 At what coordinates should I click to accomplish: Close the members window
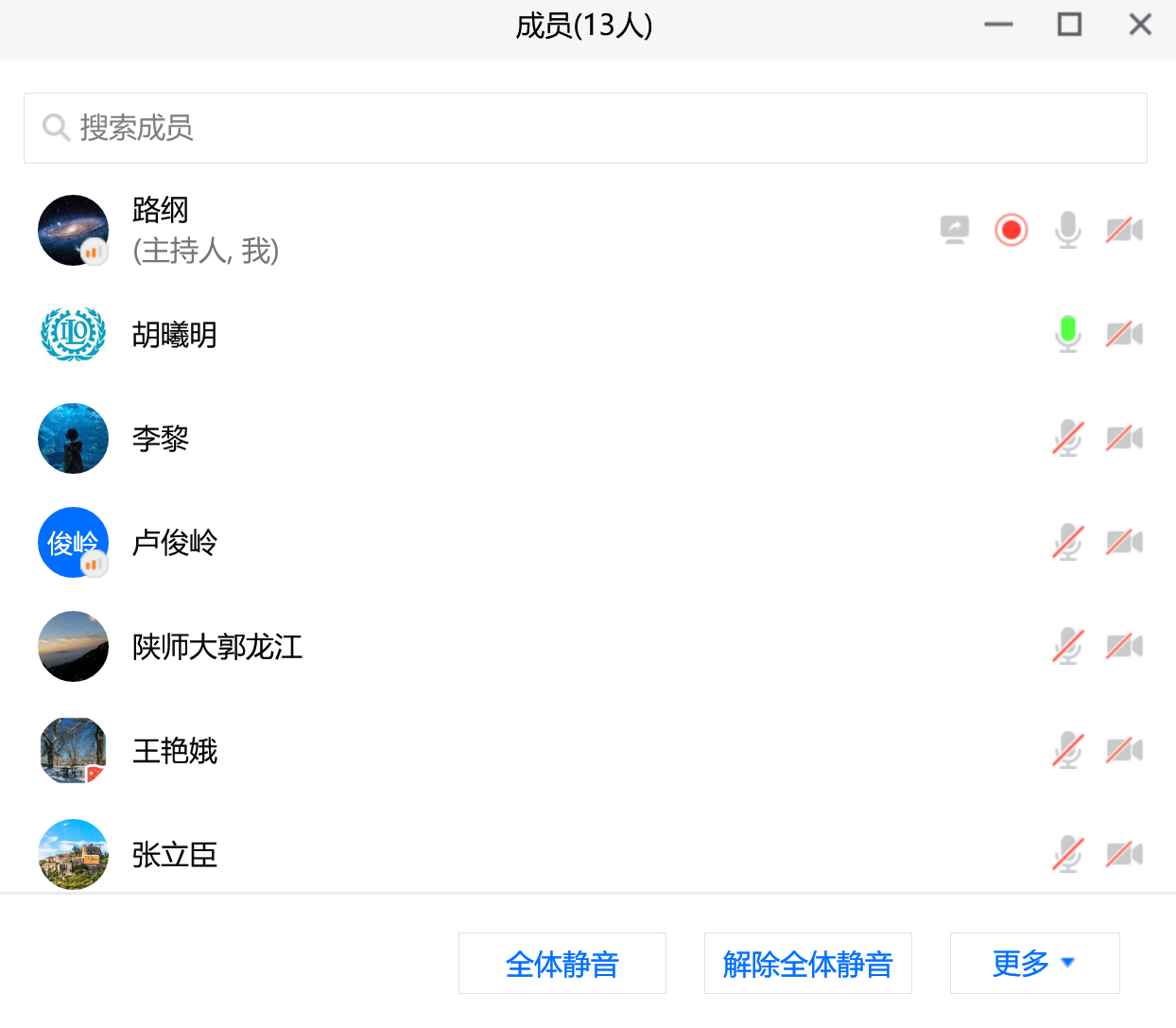[1140, 25]
